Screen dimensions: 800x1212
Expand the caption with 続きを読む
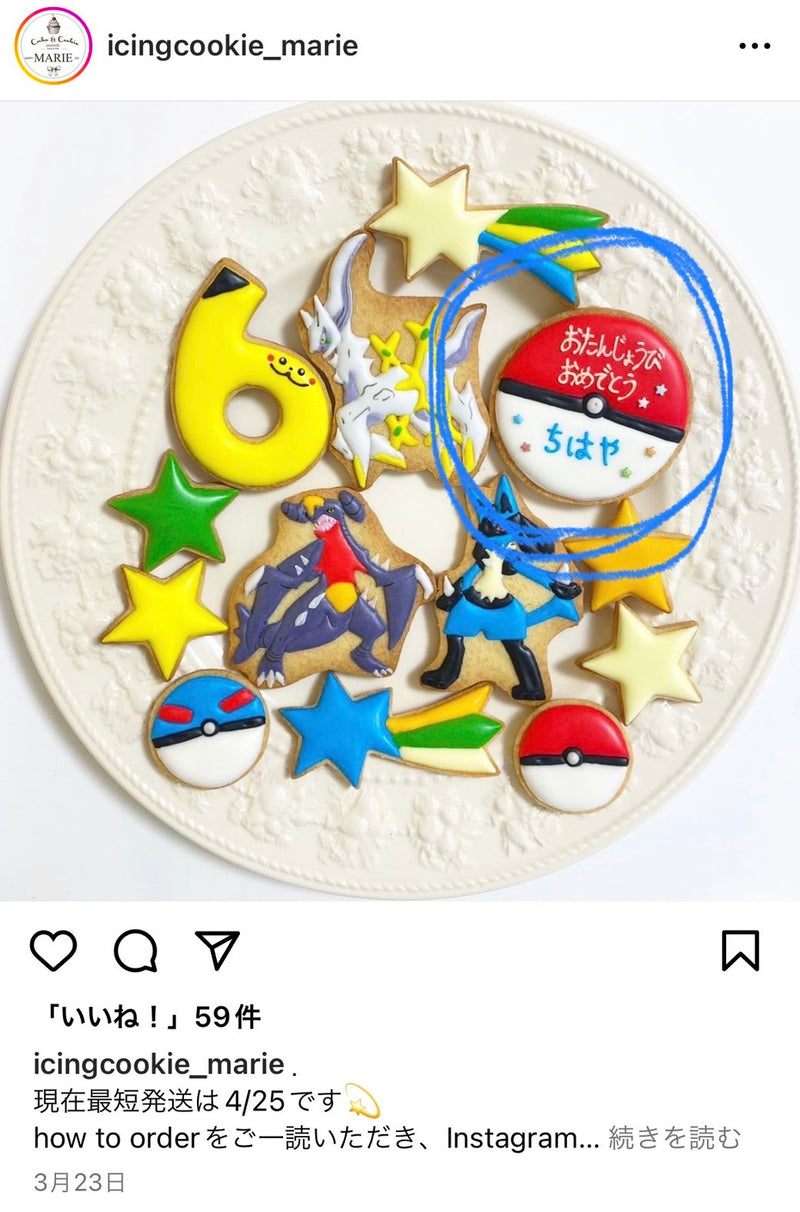point(675,1138)
